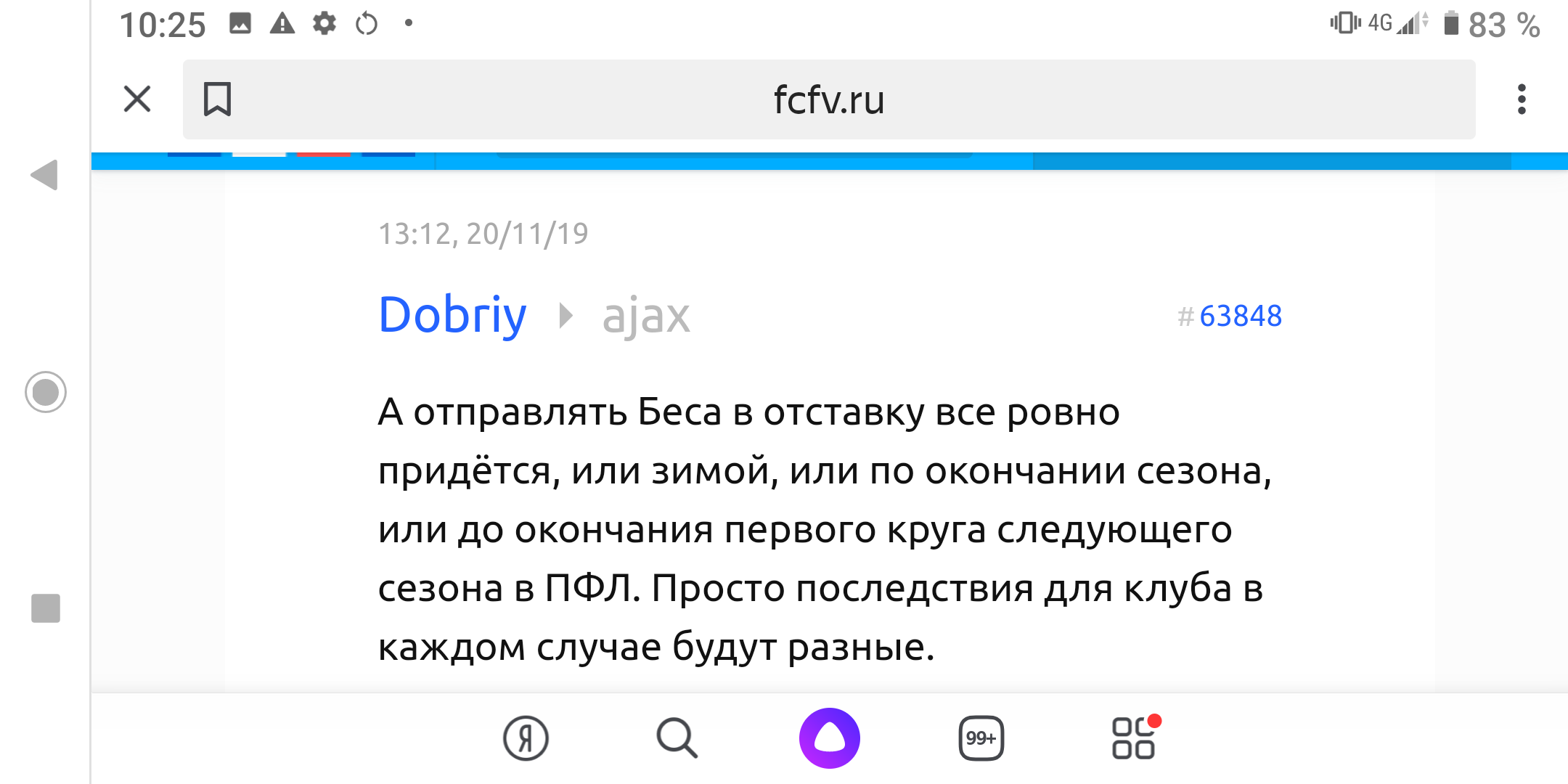Open the browser overflow menu
Image resolution: width=1568 pixels, height=784 pixels.
[x=1522, y=99]
